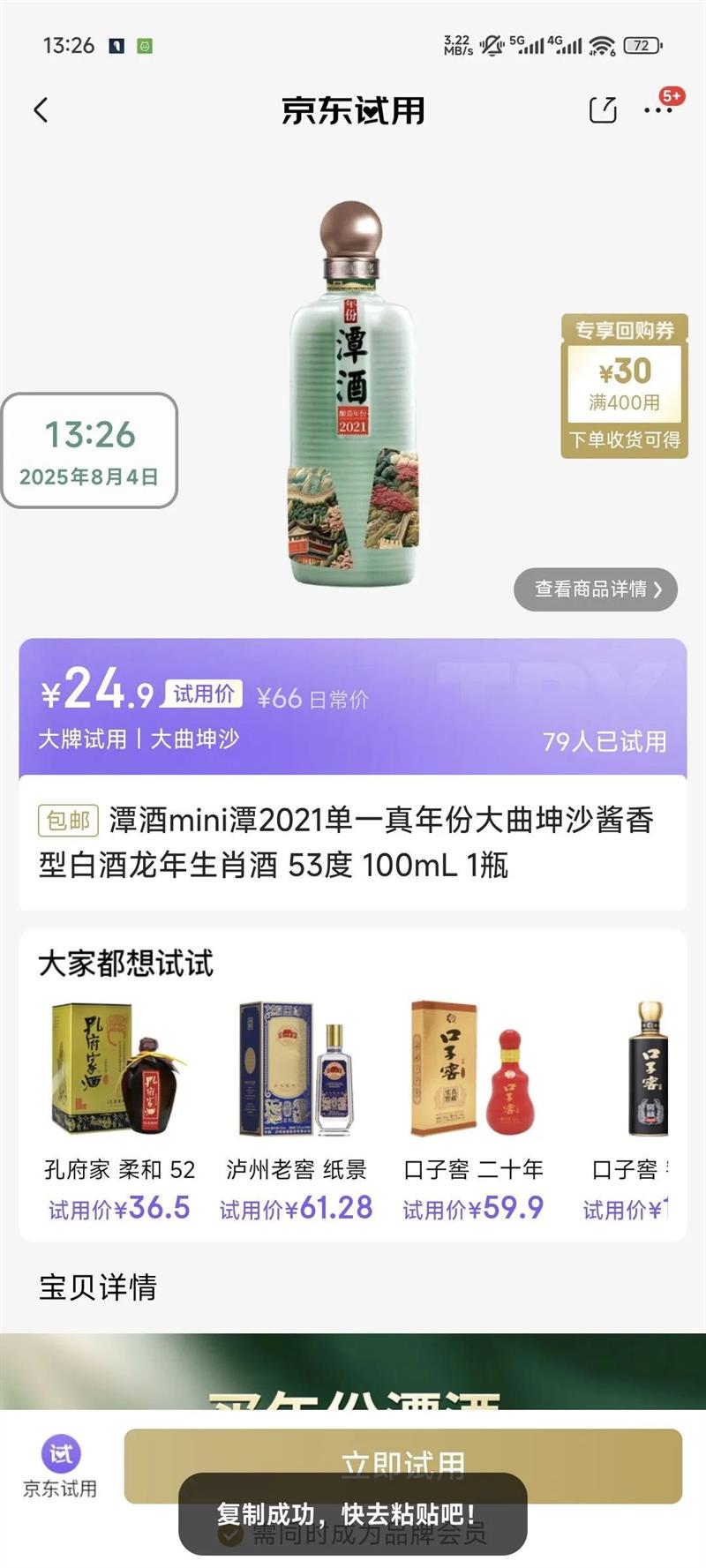The height and width of the screenshot is (1568, 706).
Task: Share this trial product page
Action: pos(603,110)
